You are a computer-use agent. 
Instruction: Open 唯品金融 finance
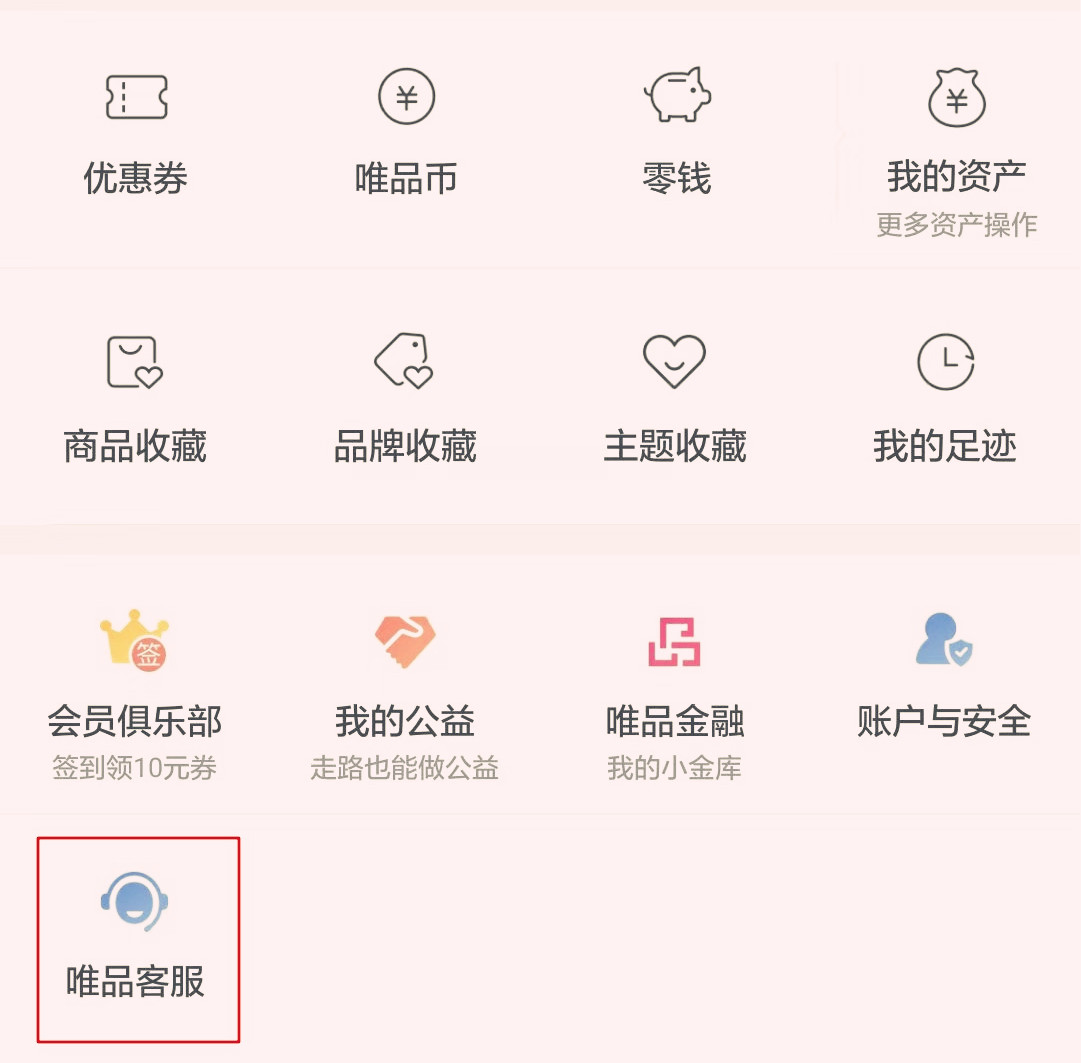pos(675,690)
